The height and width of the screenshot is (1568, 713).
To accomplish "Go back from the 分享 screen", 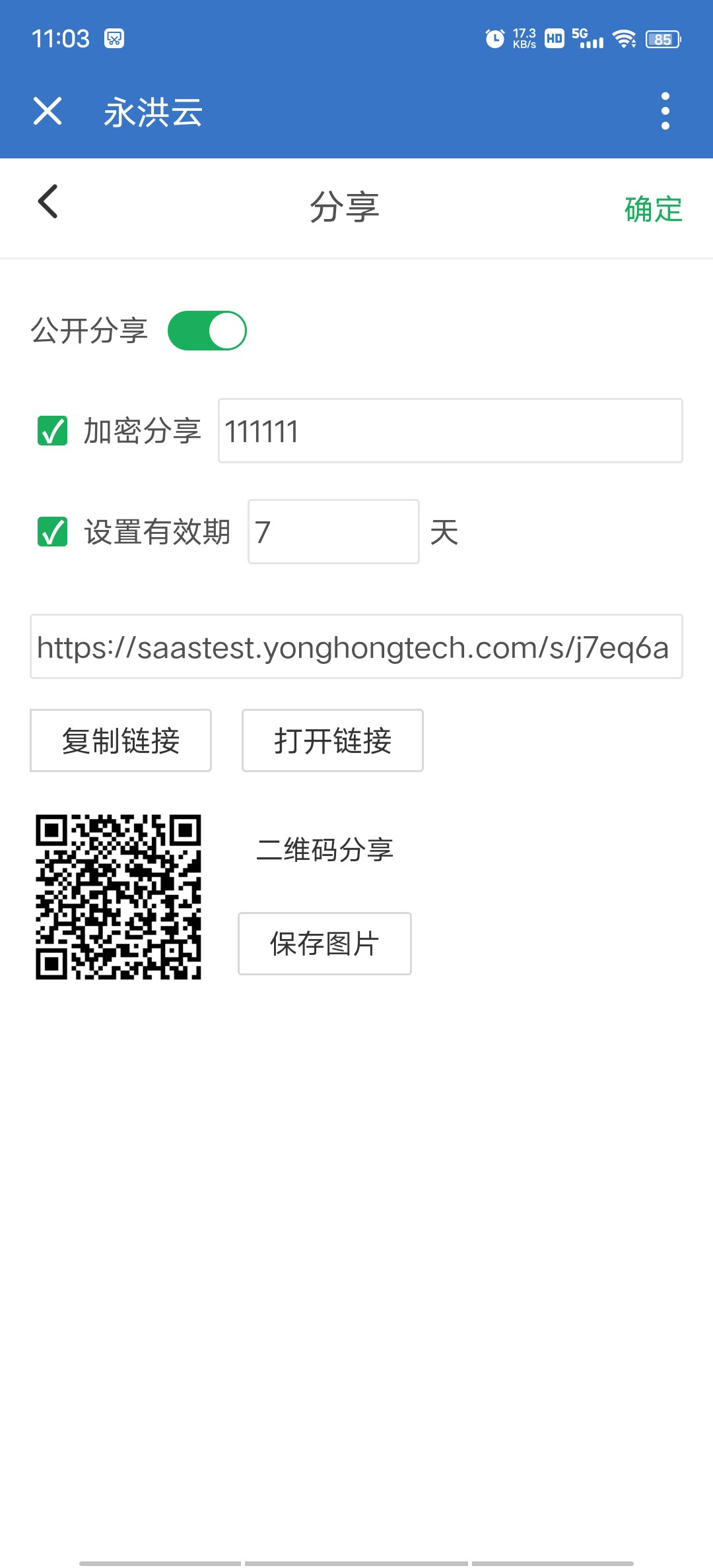I will point(48,201).
